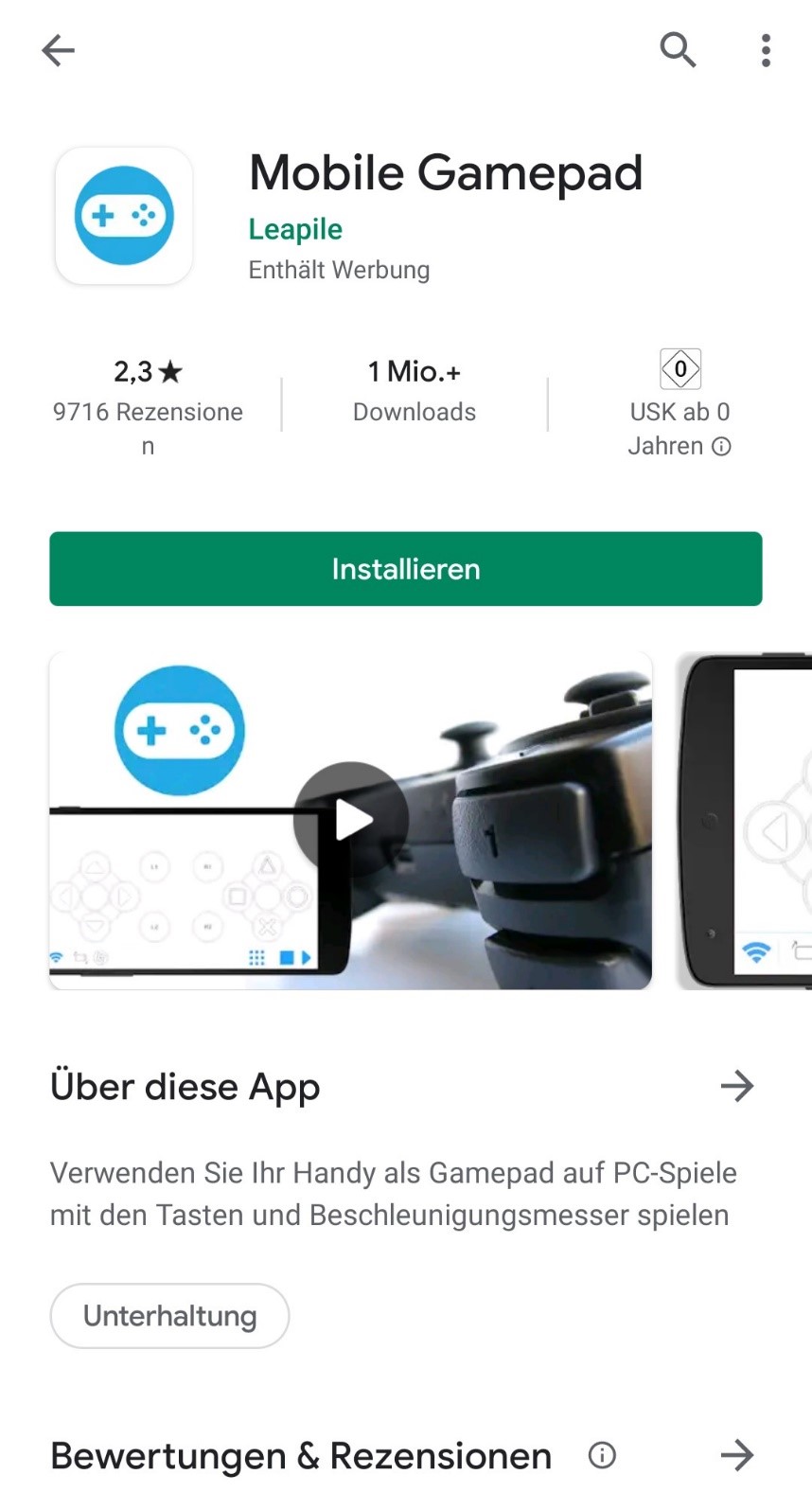812x1510 pixels.
Task: Tap the Installieren button
Action: (x=406, y=569)
